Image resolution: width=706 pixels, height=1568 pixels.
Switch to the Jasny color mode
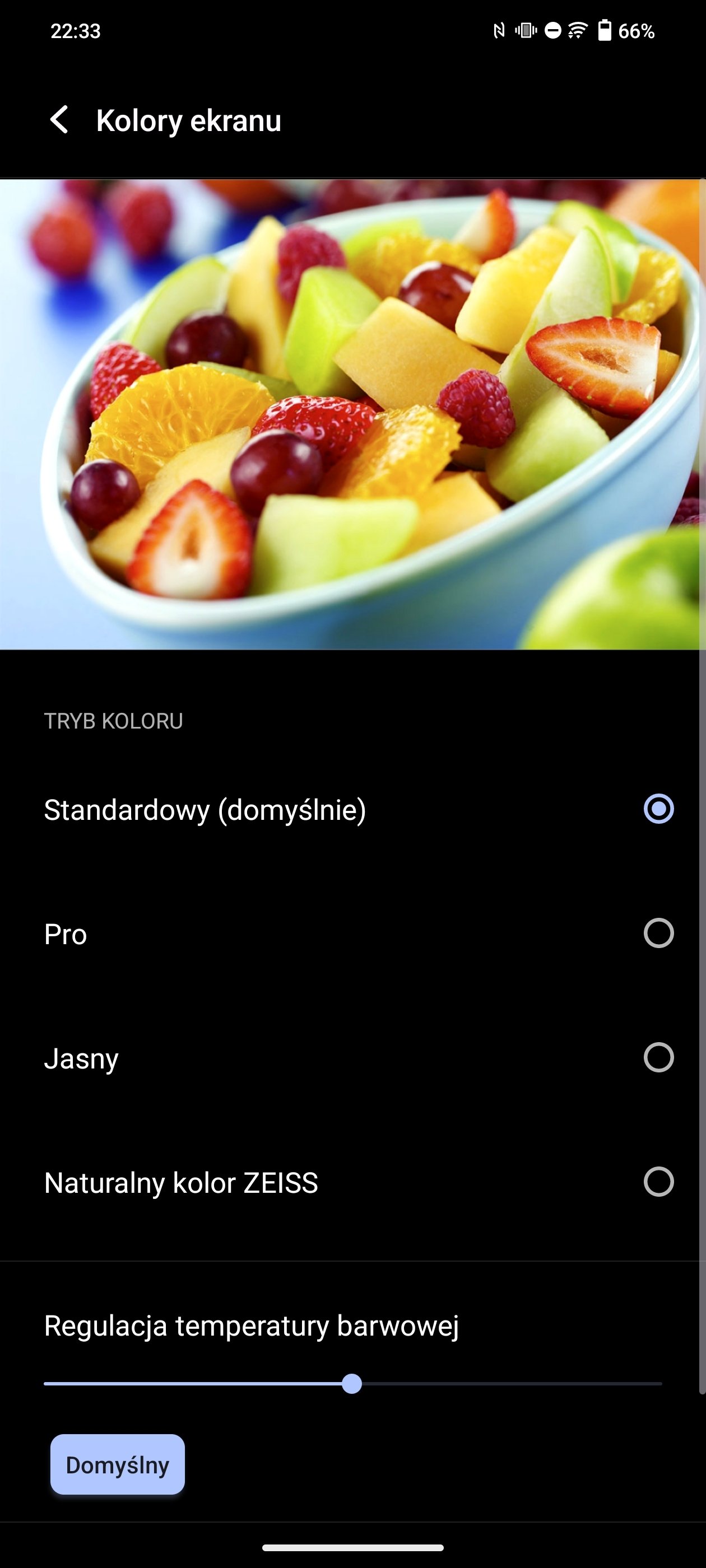pos(352,1057)
